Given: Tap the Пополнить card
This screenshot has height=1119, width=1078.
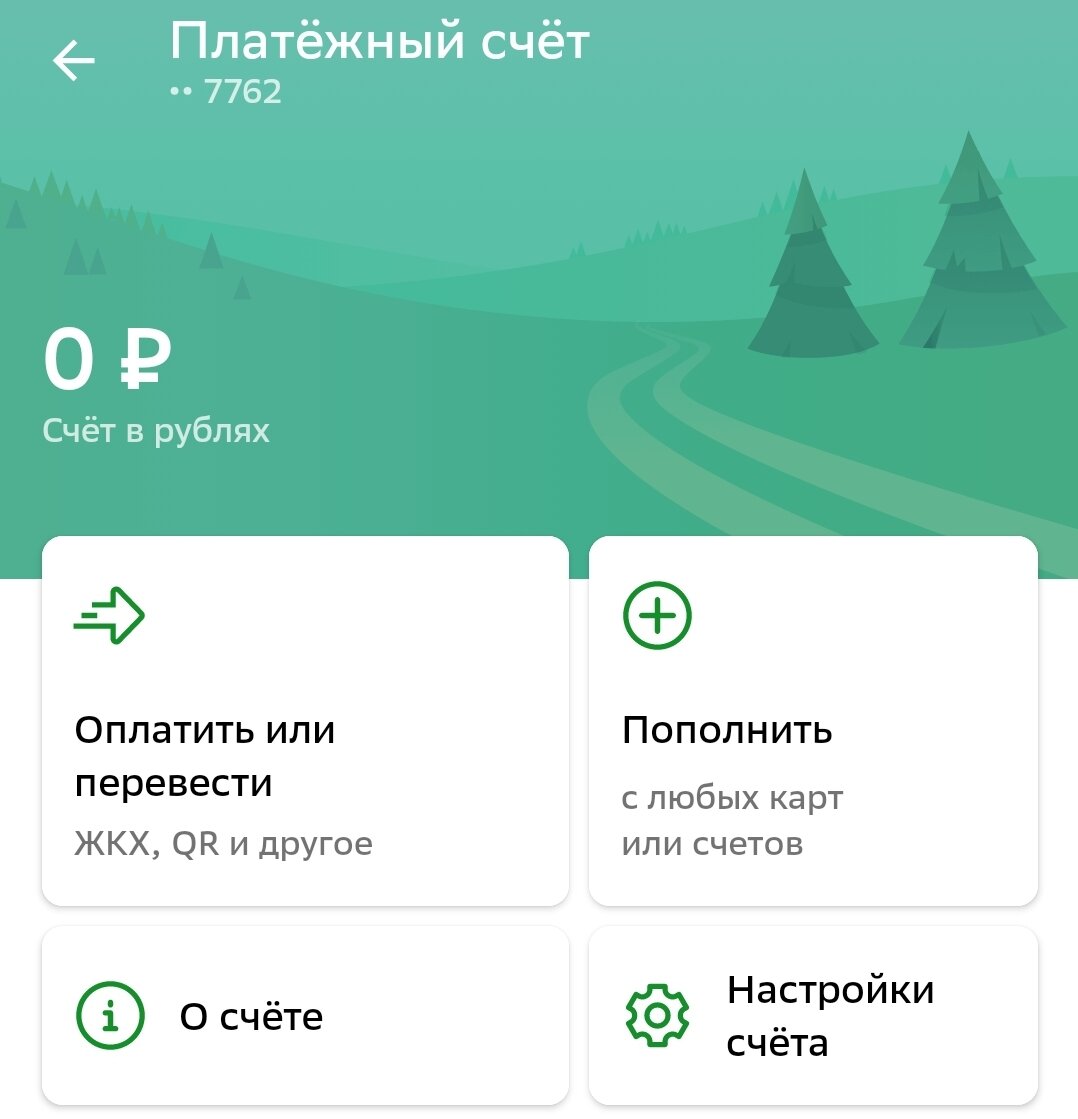Looking at the screenshot, I should (x=815, y=720).
